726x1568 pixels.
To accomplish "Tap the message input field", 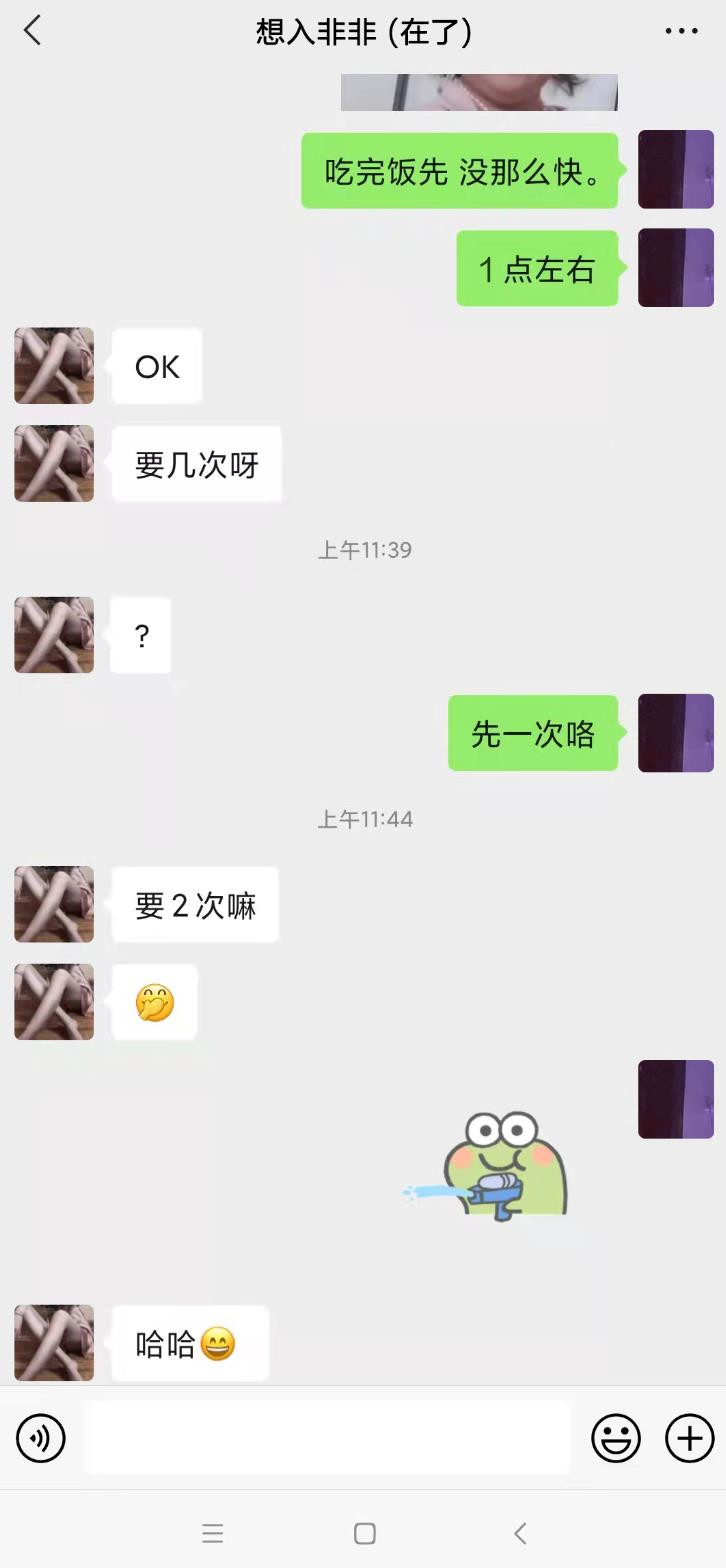I will (x=328, y=1438).
